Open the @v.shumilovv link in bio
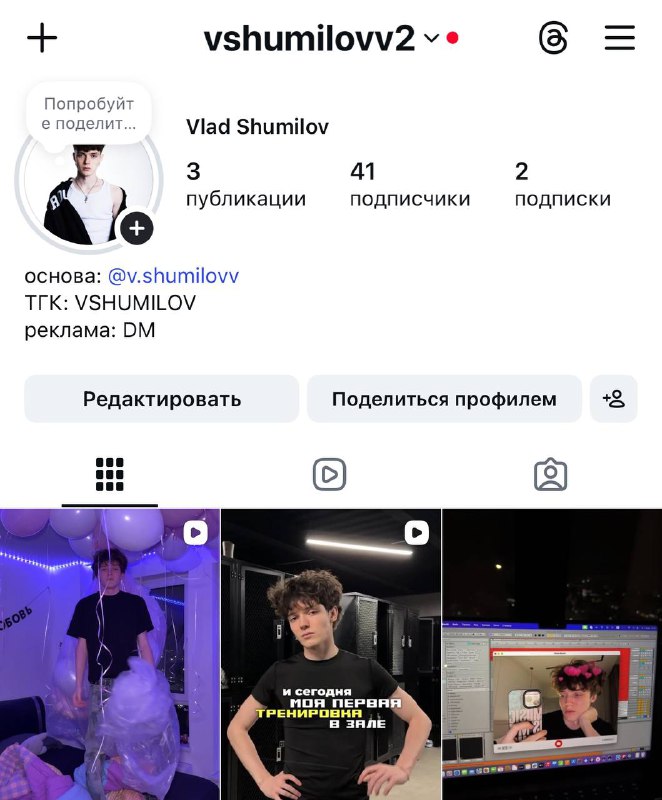The width and height of the screenshot is (662, 800). point(173,276)
